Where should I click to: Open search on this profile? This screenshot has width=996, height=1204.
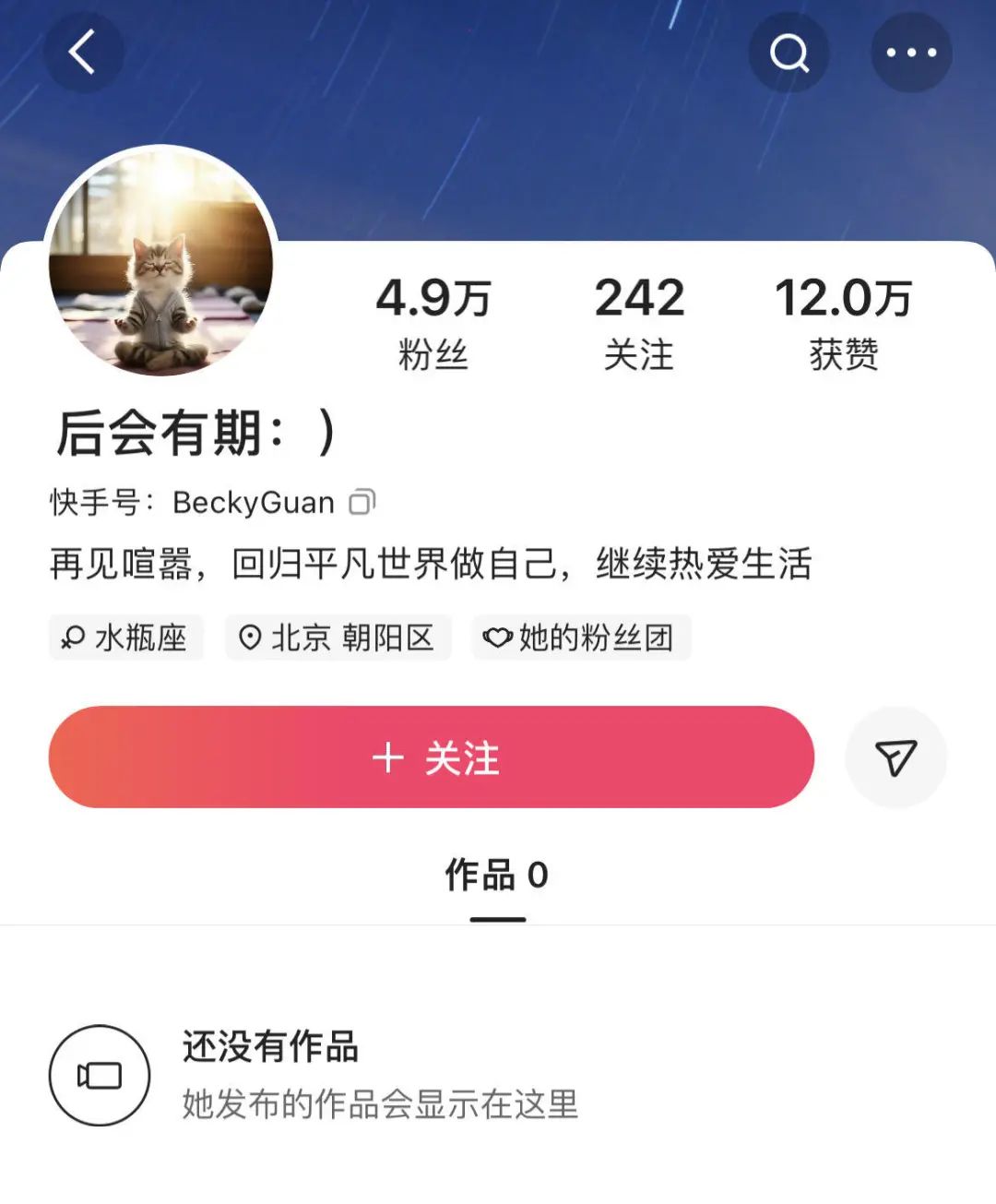788,53
